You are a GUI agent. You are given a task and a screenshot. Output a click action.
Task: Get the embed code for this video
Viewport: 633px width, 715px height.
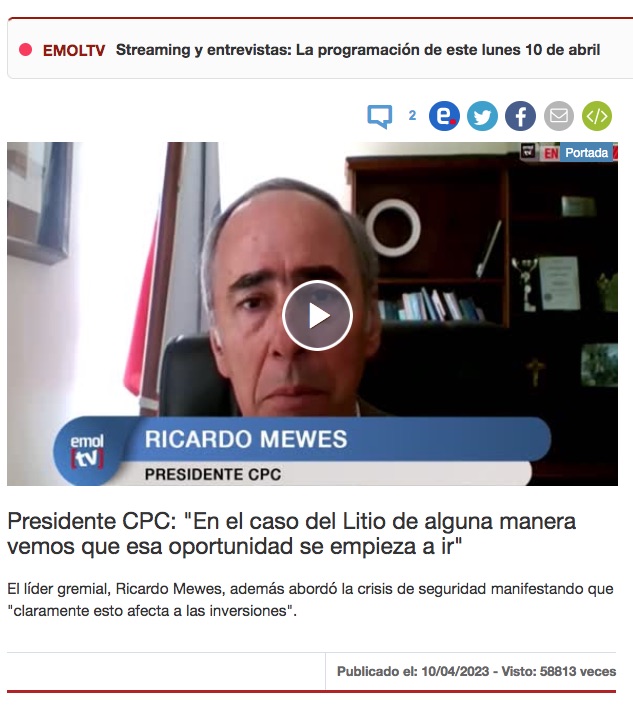tap(597, 116)
